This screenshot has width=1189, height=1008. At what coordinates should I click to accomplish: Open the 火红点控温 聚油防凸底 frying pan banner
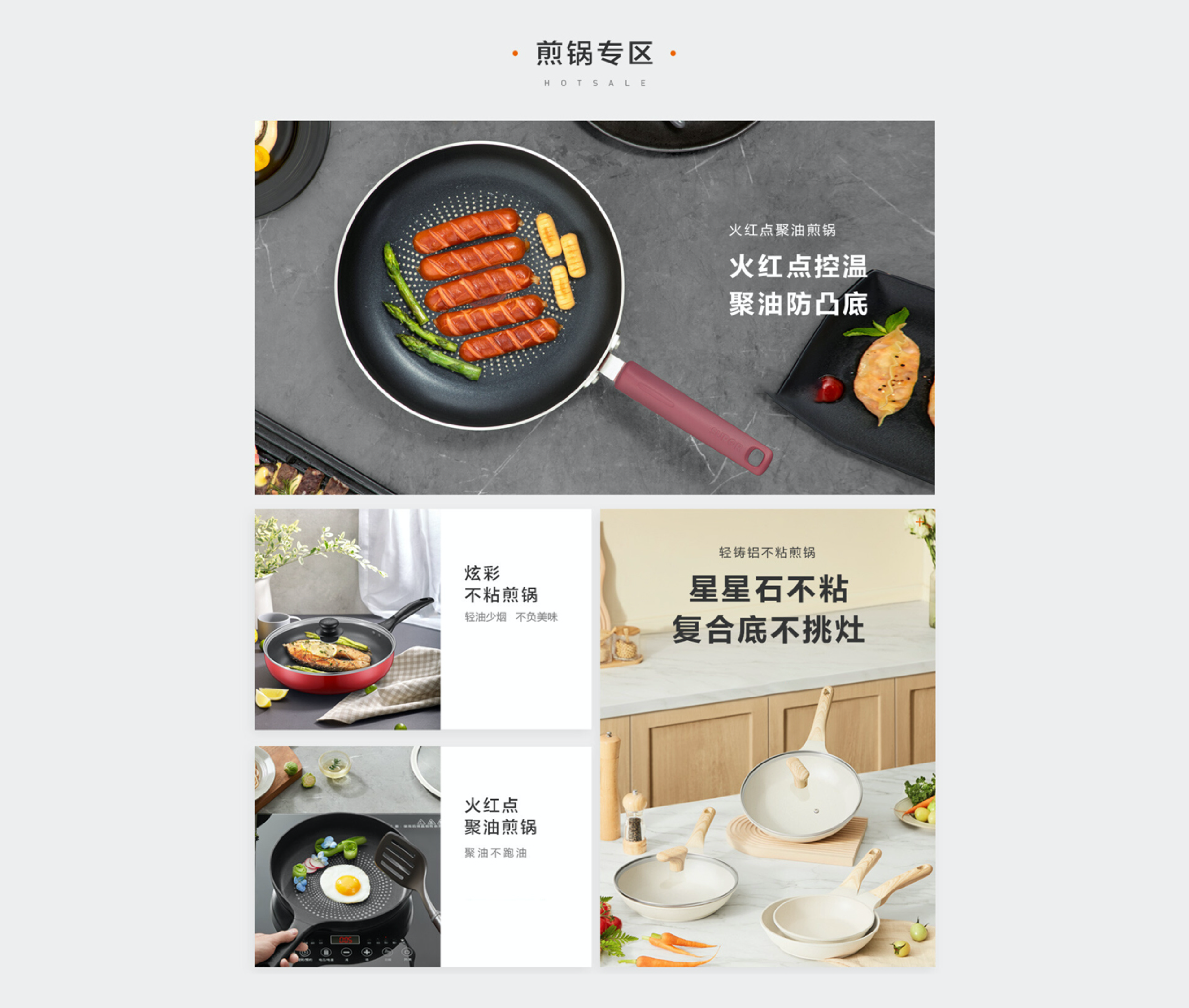coord(594,307)
